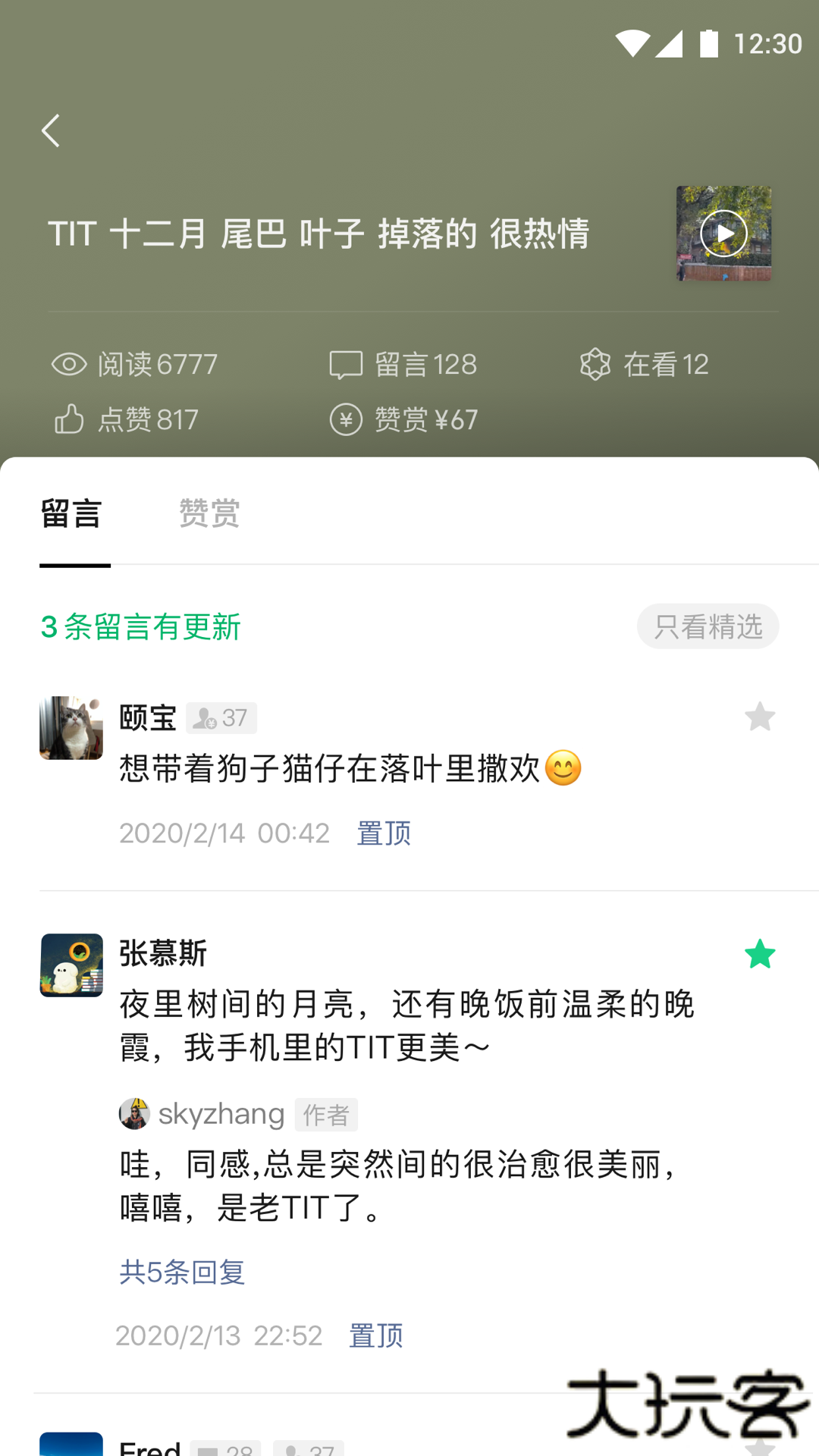This screenshot has width=819, height=1456.
Task: Expand 张慕斯's avatar profile
Action: (71, 965)
